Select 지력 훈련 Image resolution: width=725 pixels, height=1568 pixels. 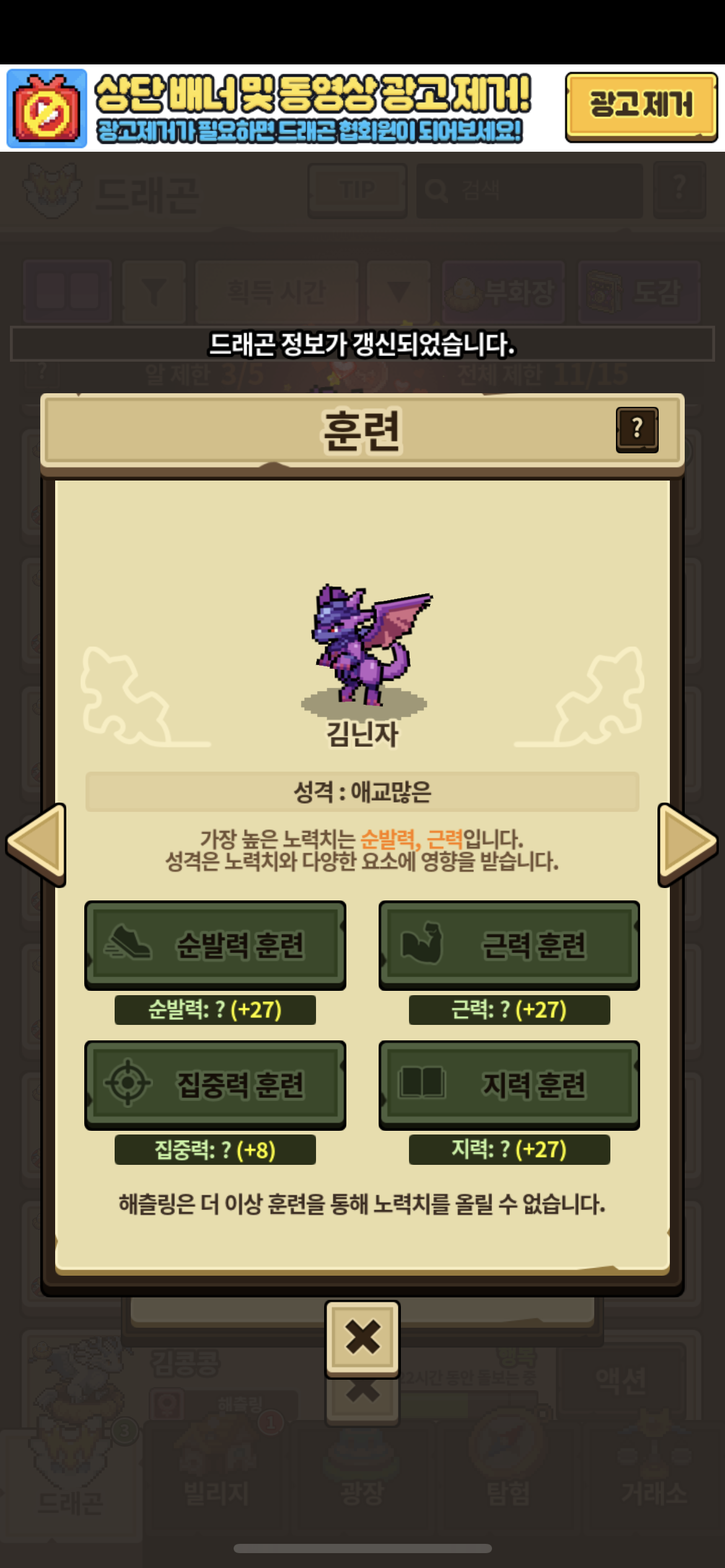(509, 1085)
